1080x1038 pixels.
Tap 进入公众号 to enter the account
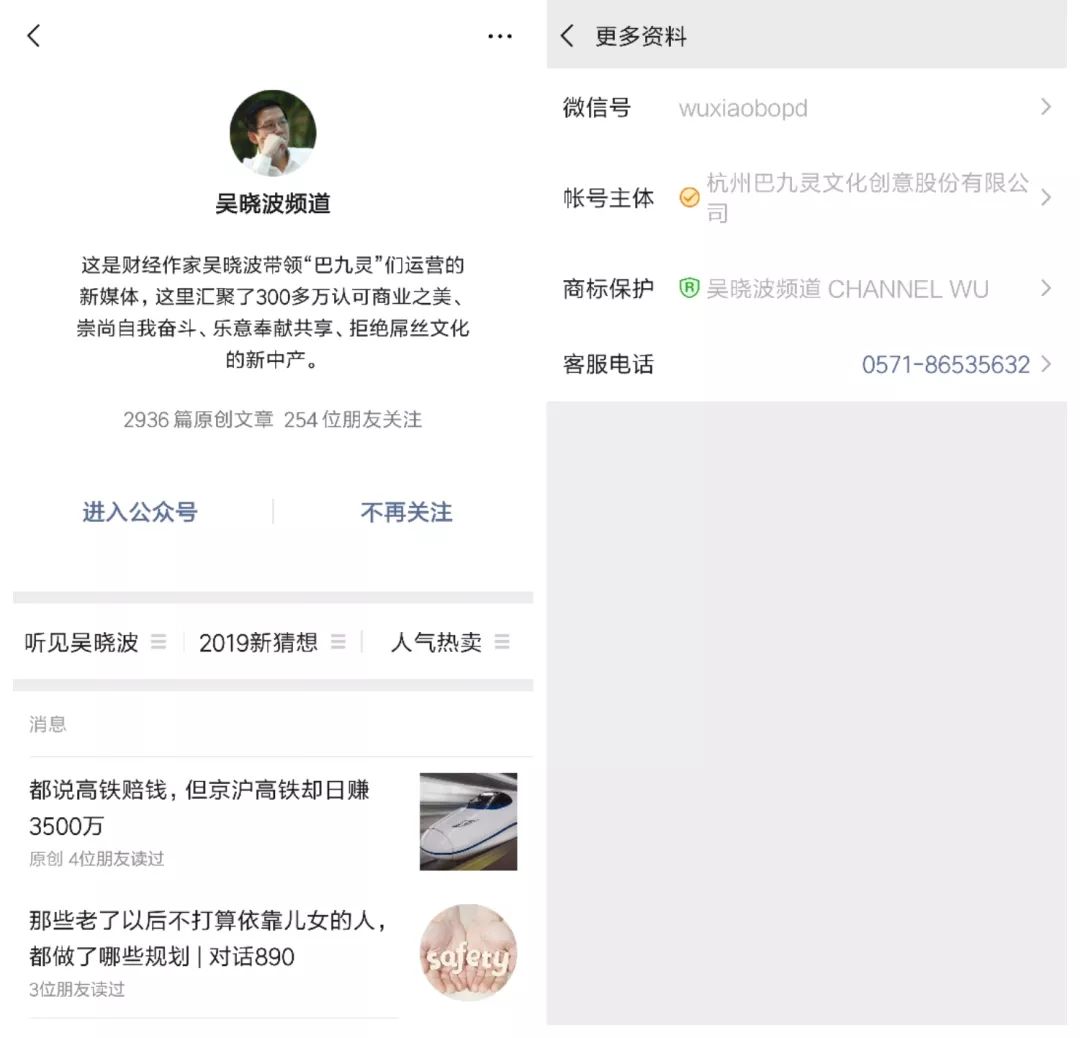pos(140,512)
